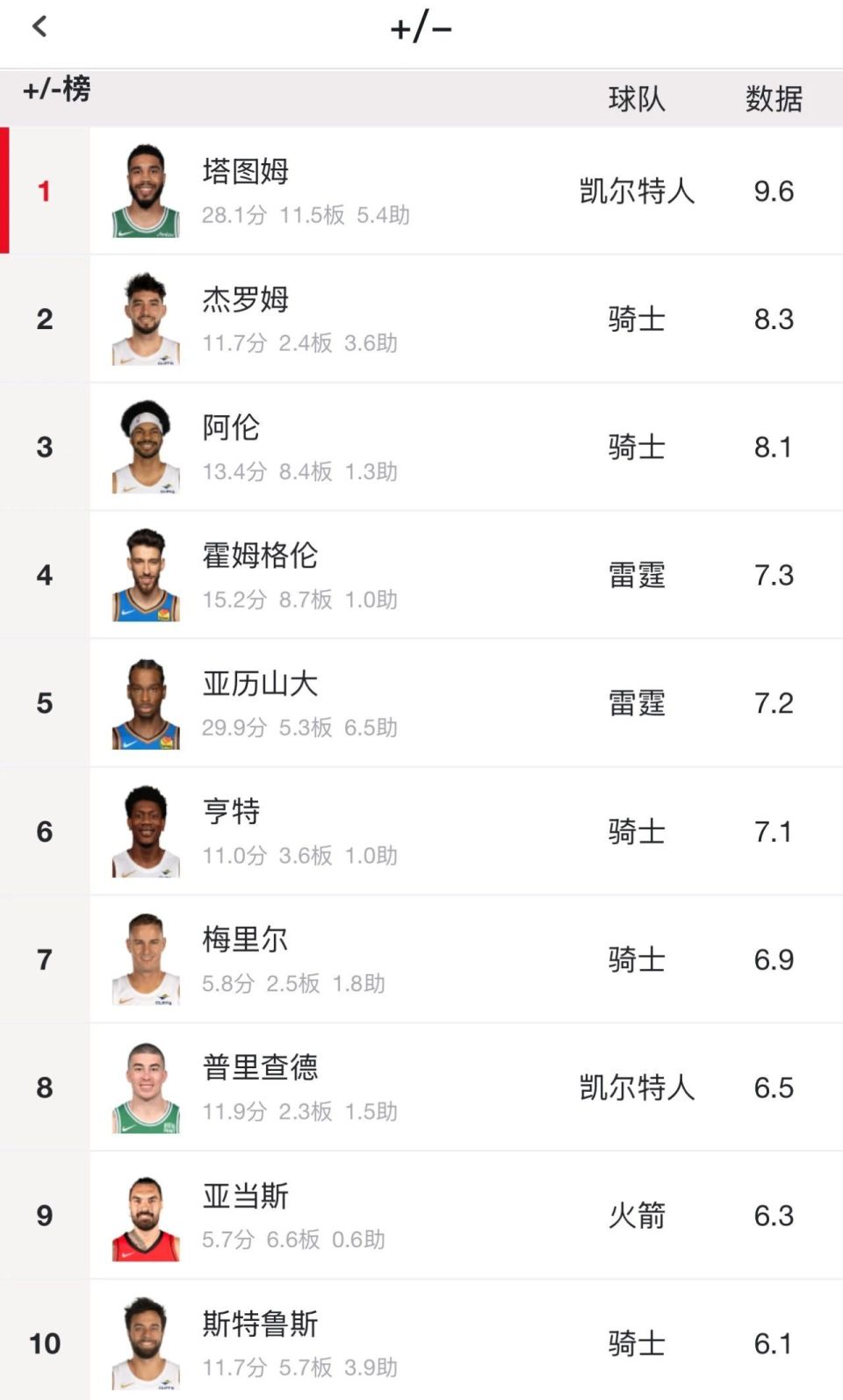Open 塔图姆's player row
The width and height of the screenshot is (843, 1400).
(421, 190)
